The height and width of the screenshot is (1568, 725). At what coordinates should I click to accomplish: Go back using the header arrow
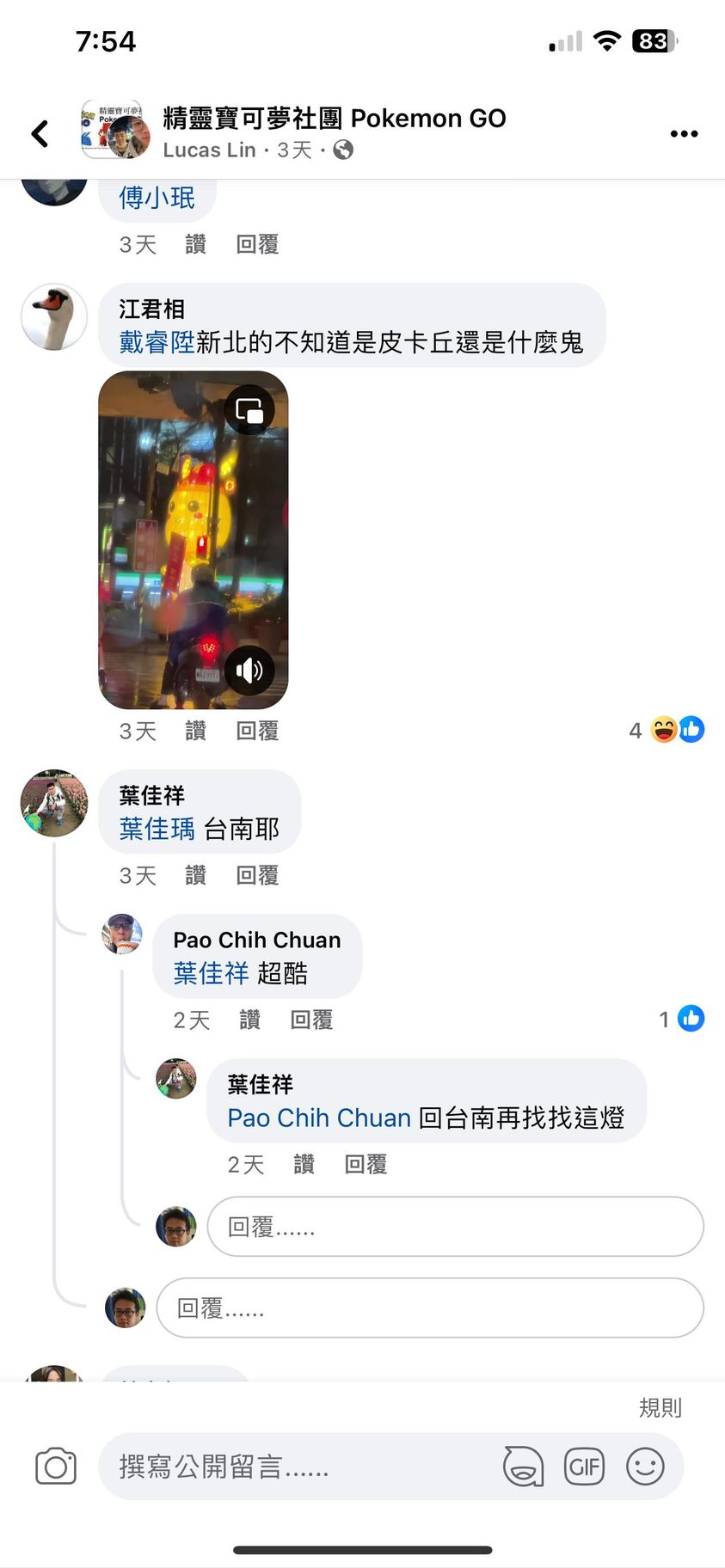[40, 133]
